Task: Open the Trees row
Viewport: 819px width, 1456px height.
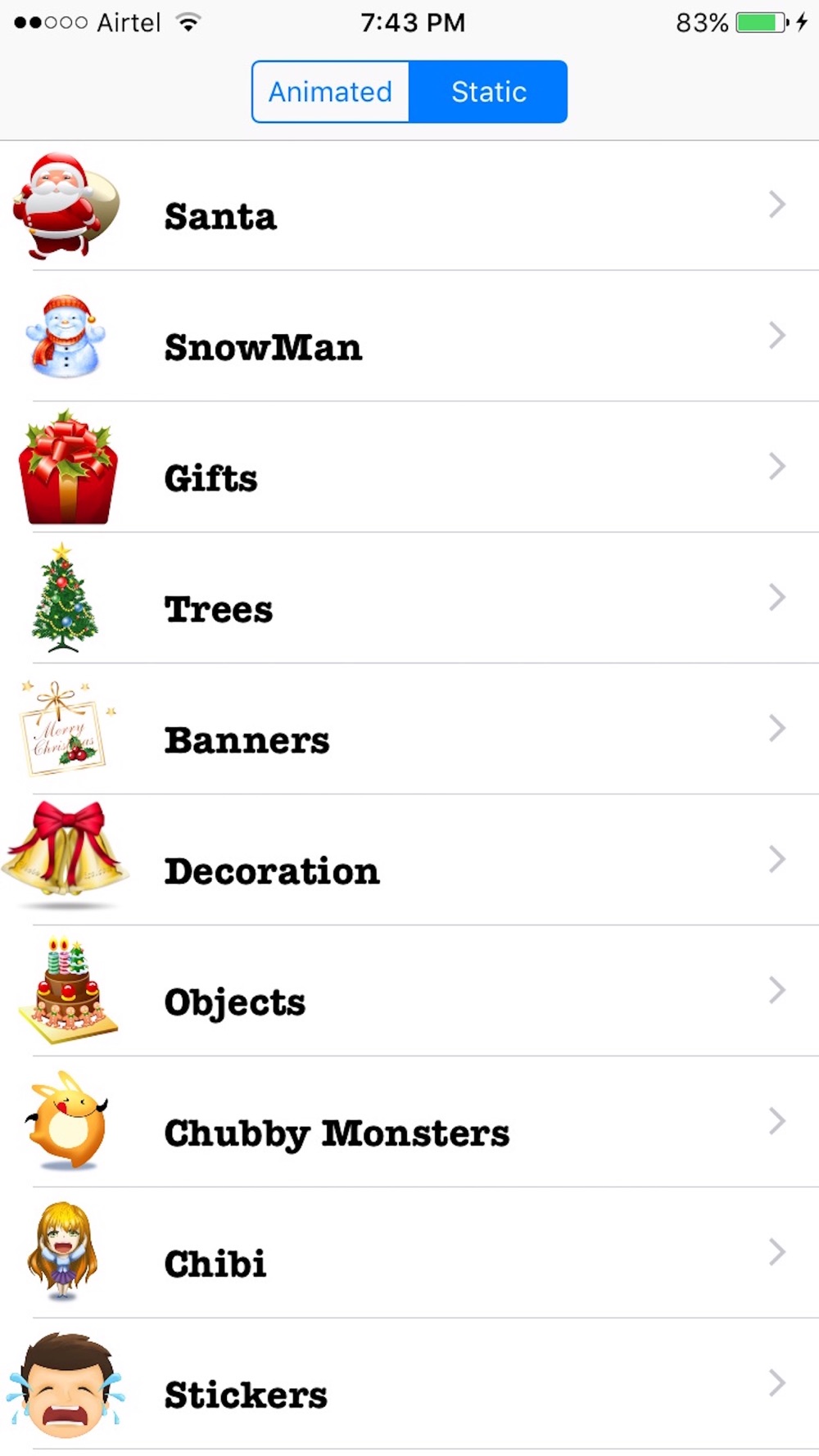Action: tap(409, 598)
